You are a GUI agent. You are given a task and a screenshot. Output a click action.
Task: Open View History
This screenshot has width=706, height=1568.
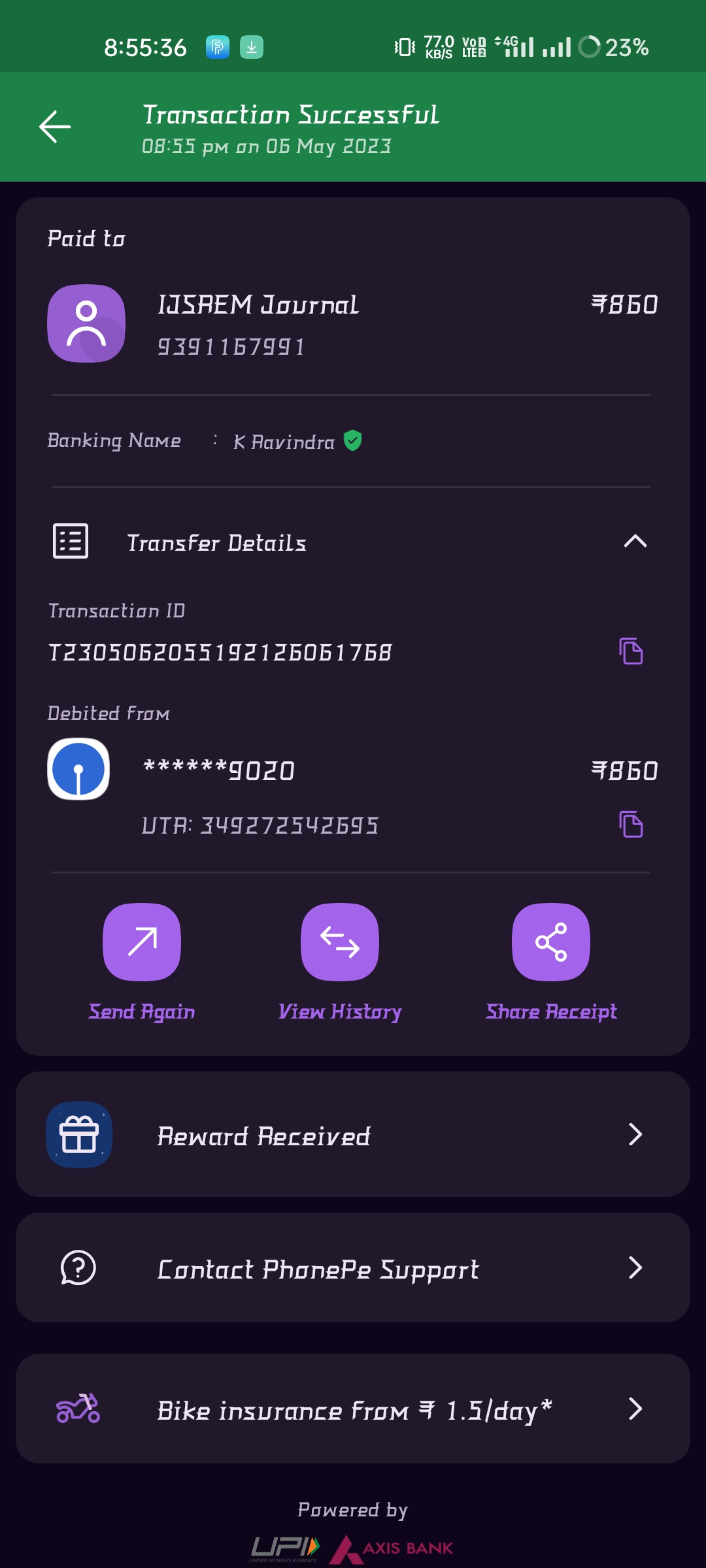340,942
